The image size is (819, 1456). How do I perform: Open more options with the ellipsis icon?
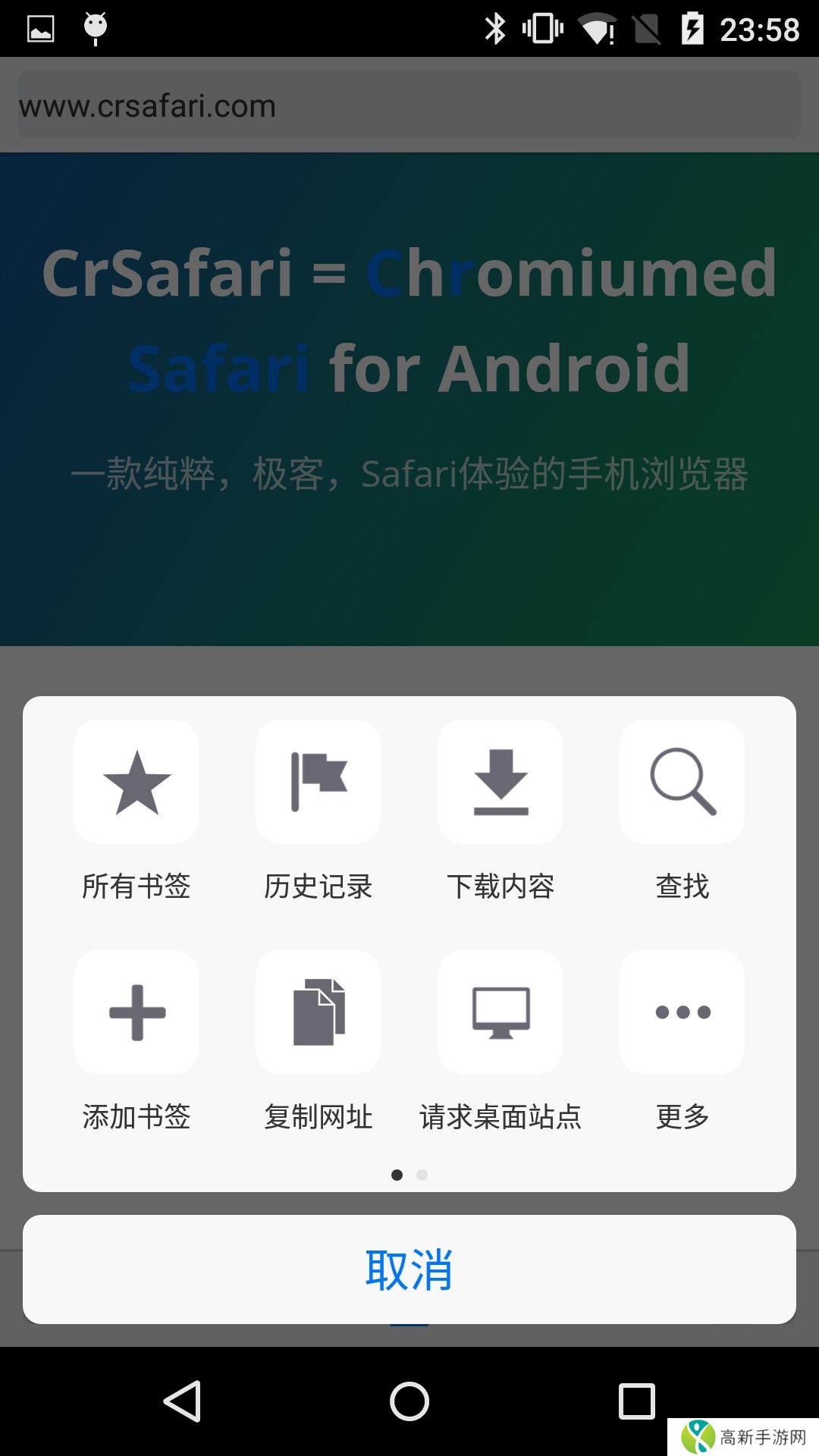(682, 1012)
